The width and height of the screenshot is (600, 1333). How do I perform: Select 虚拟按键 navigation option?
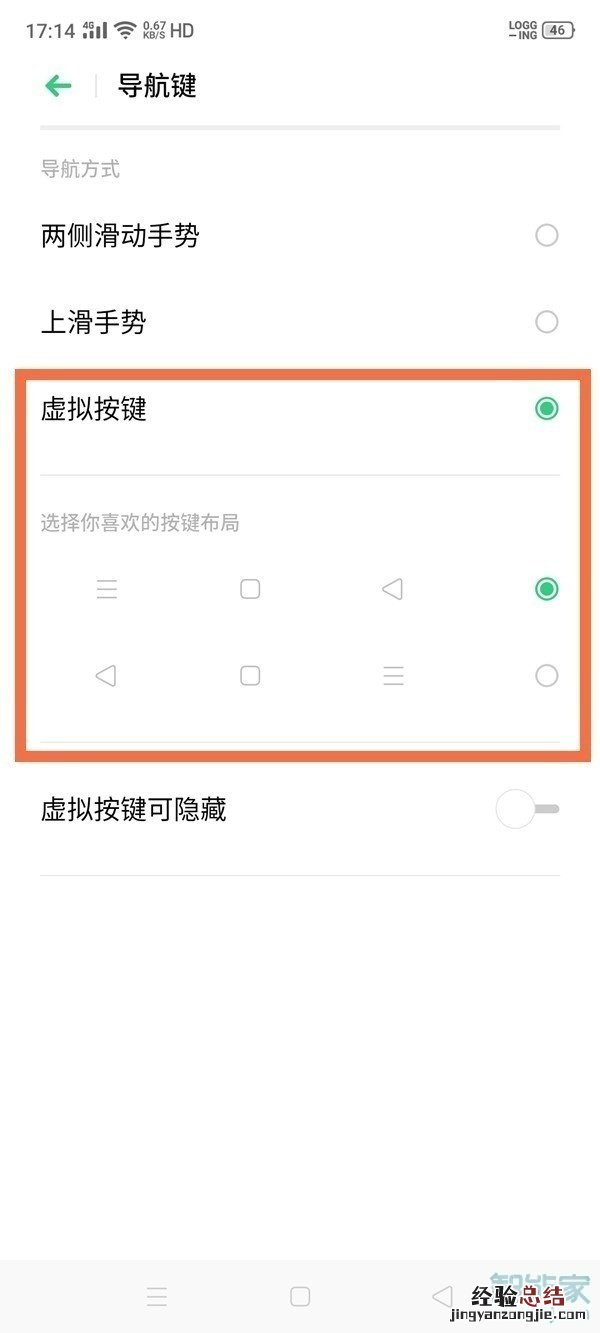pos(546,409)
